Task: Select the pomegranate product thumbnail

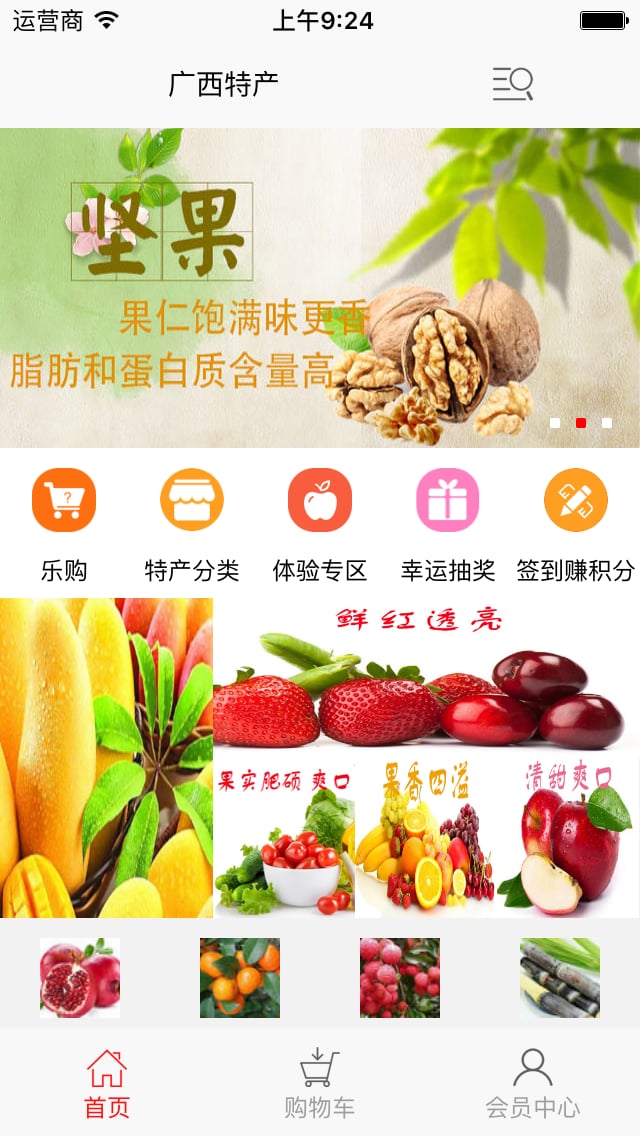Action: (80, 978)
